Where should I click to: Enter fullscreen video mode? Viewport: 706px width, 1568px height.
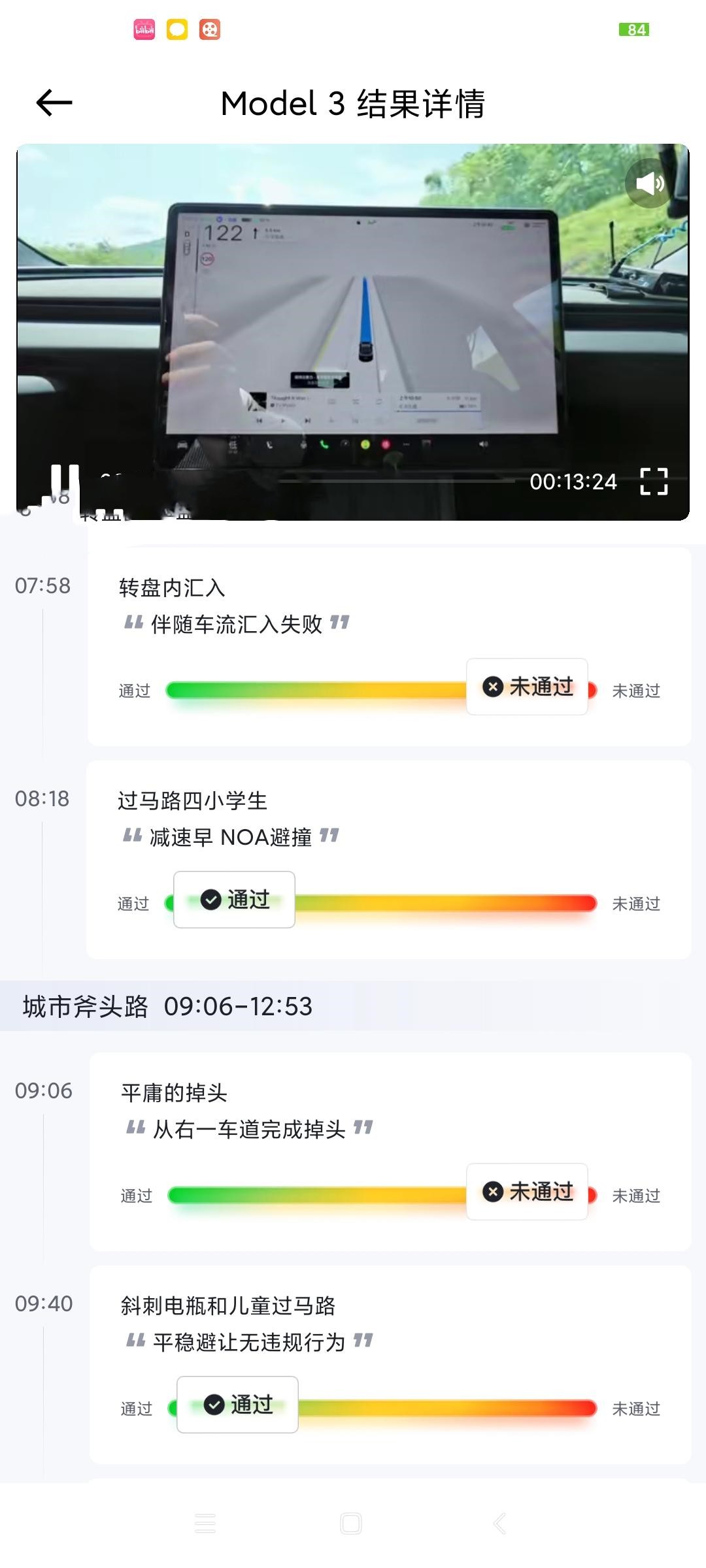tap(653, 482)
